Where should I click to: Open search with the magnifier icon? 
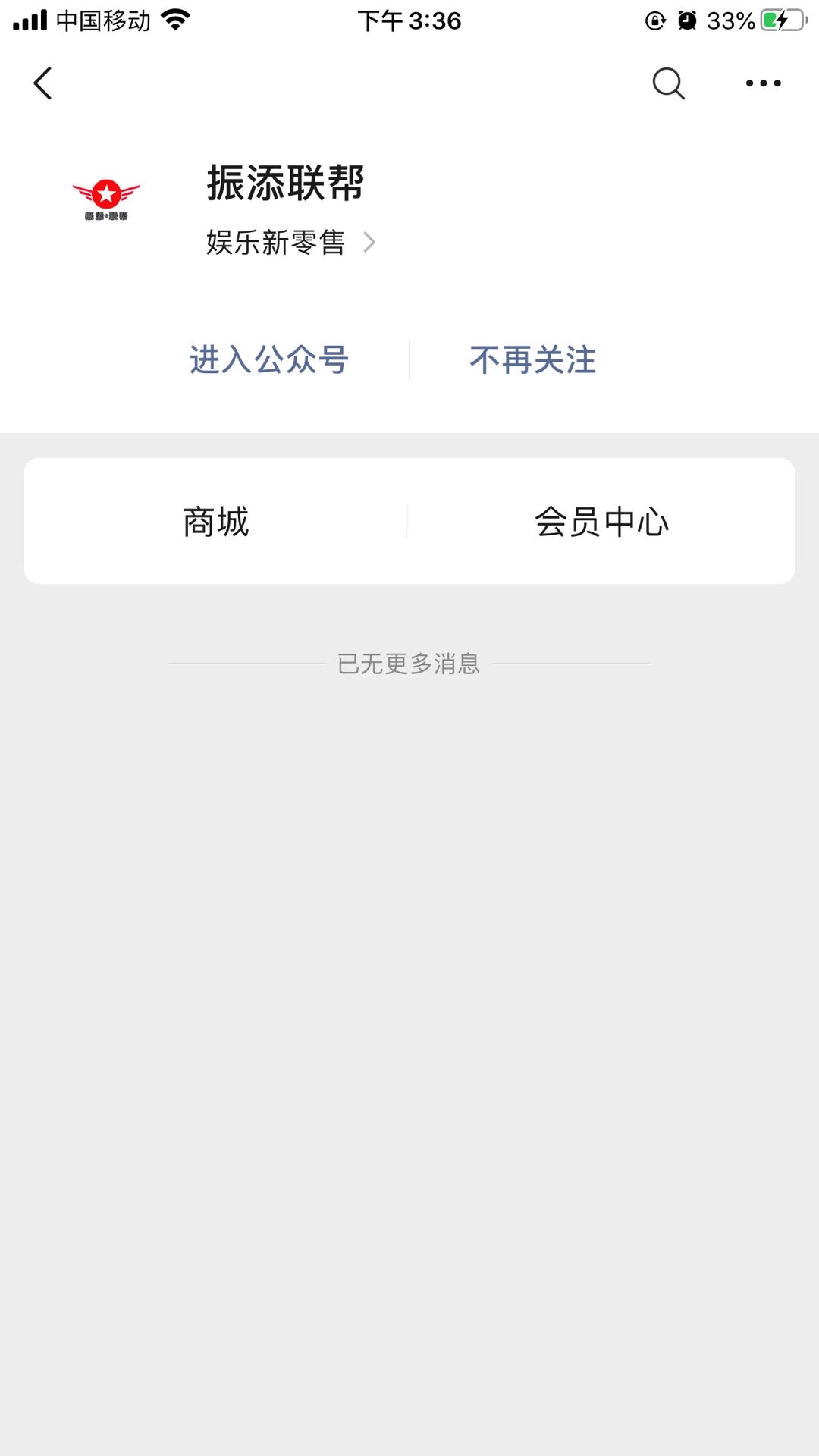pyautogui.click(x=668, y=83)
